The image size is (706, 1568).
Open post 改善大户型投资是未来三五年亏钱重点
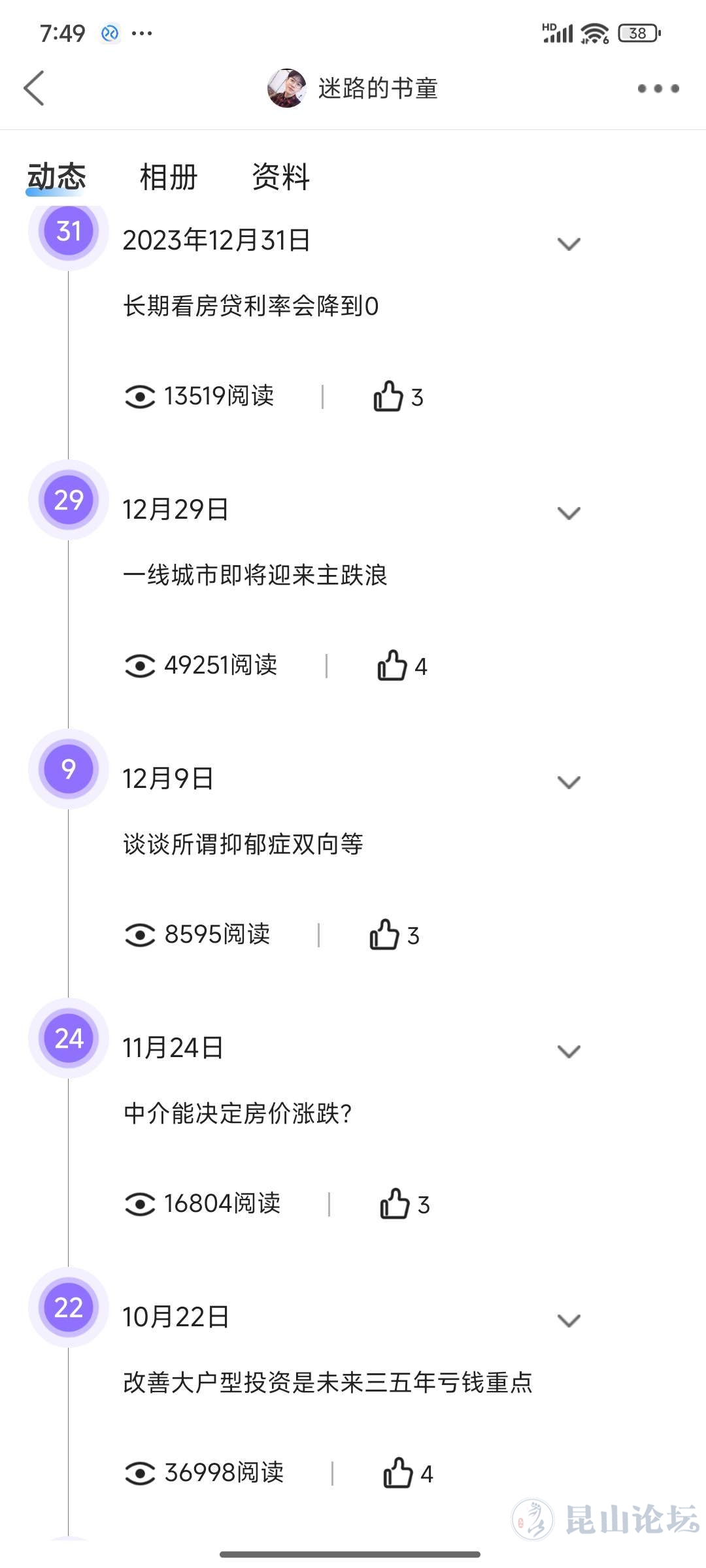click(x=328, y=1382)
